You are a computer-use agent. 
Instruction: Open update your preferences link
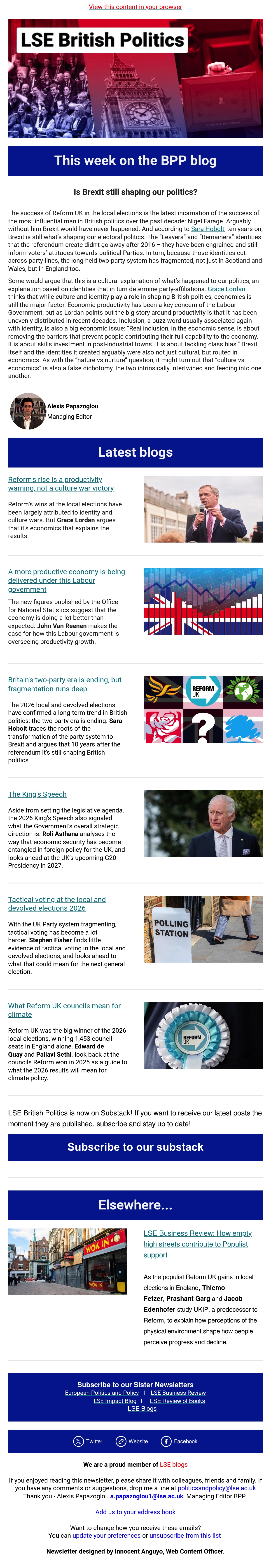106,1536
